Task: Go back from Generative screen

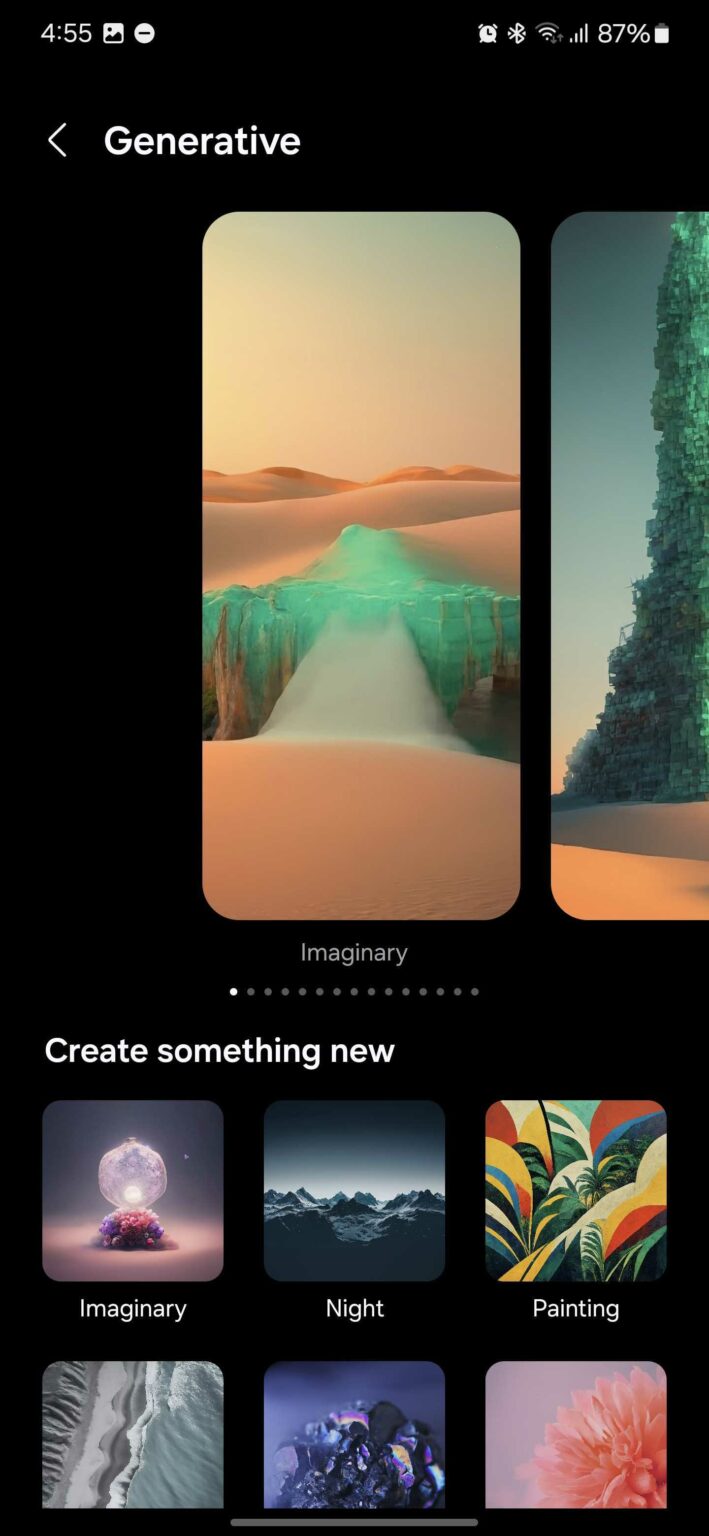Action: point(58,141)
